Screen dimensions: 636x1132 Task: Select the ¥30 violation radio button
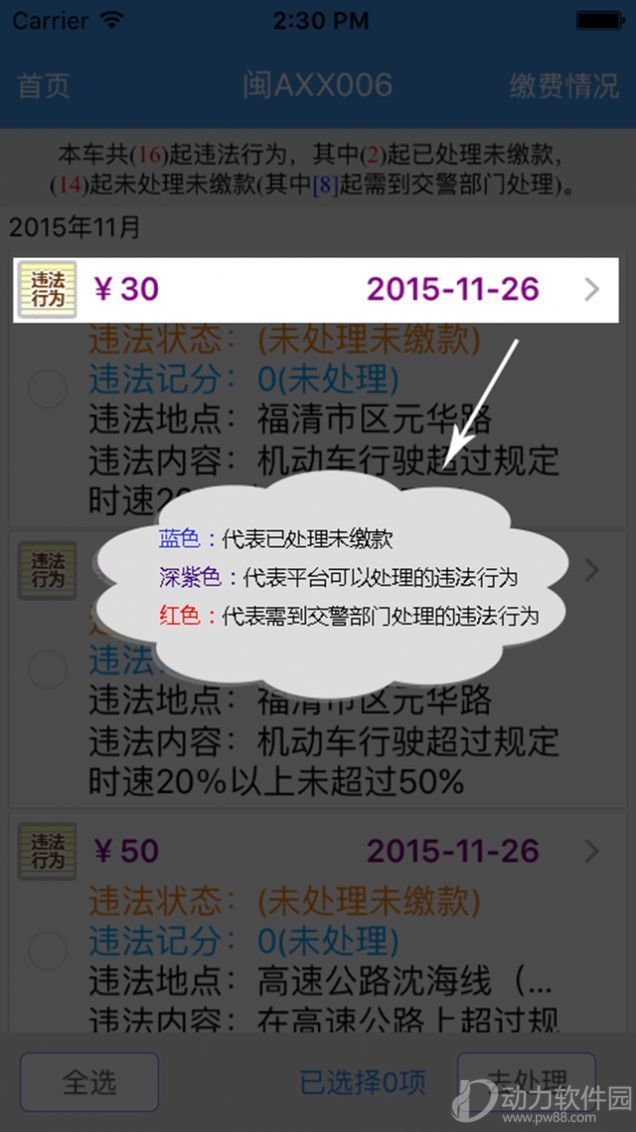pyautogui.click(x=47, y=388)
